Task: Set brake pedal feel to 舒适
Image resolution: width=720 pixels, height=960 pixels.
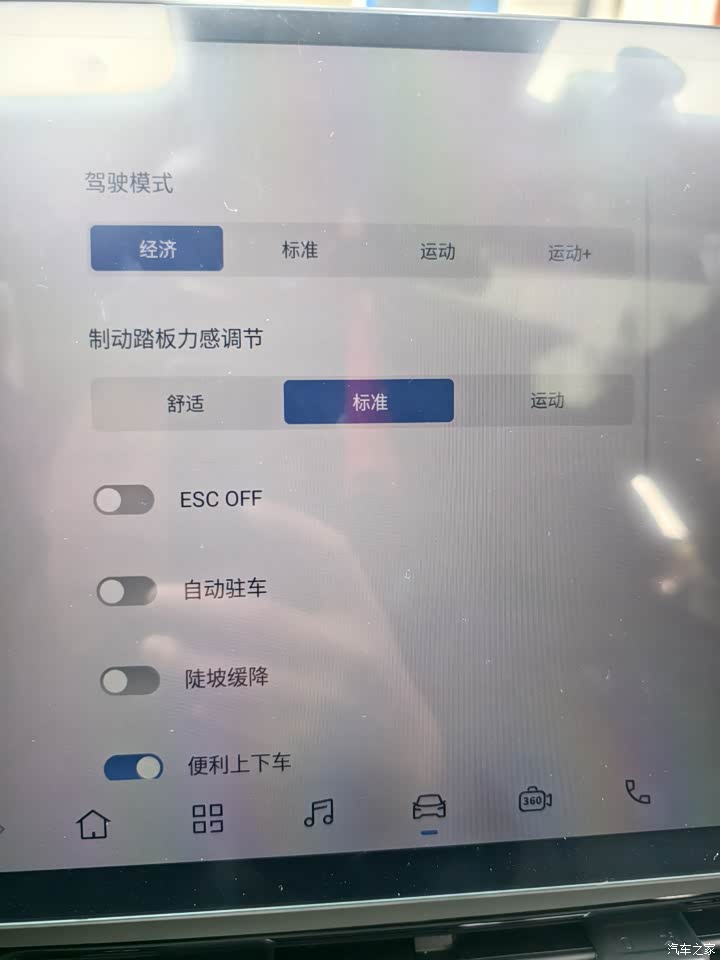Action: 186,404
